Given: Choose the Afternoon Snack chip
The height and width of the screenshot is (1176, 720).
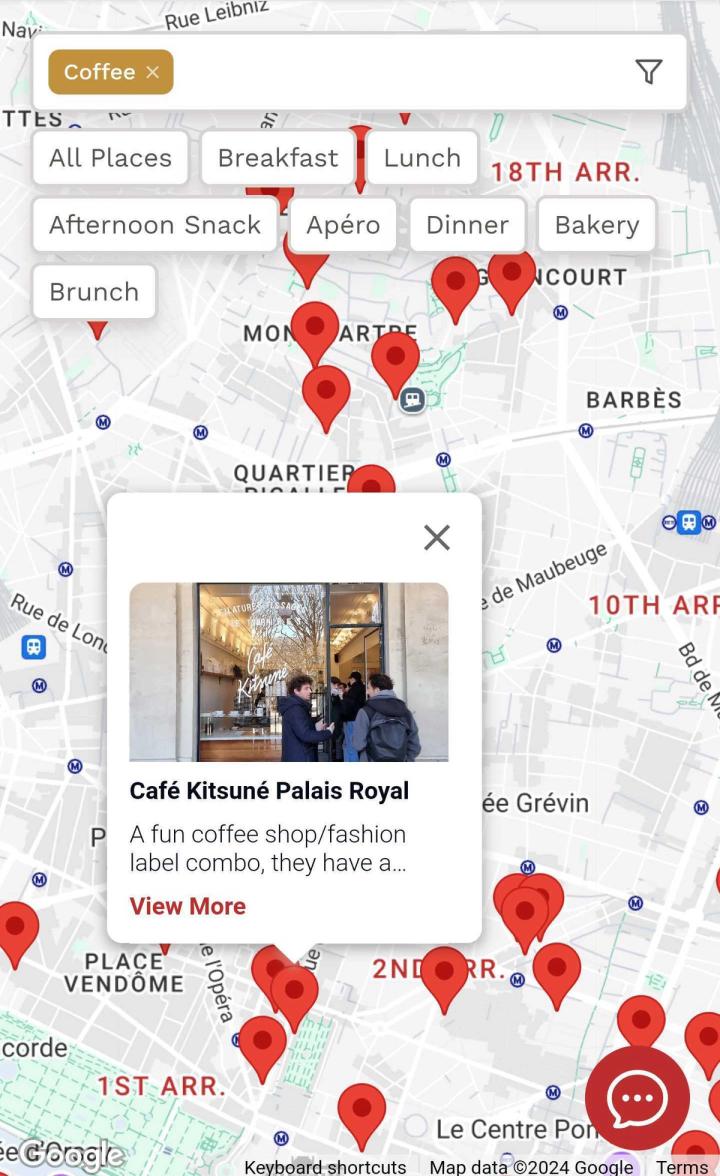Looking at the screenshot, I should (x=155, y=225).
